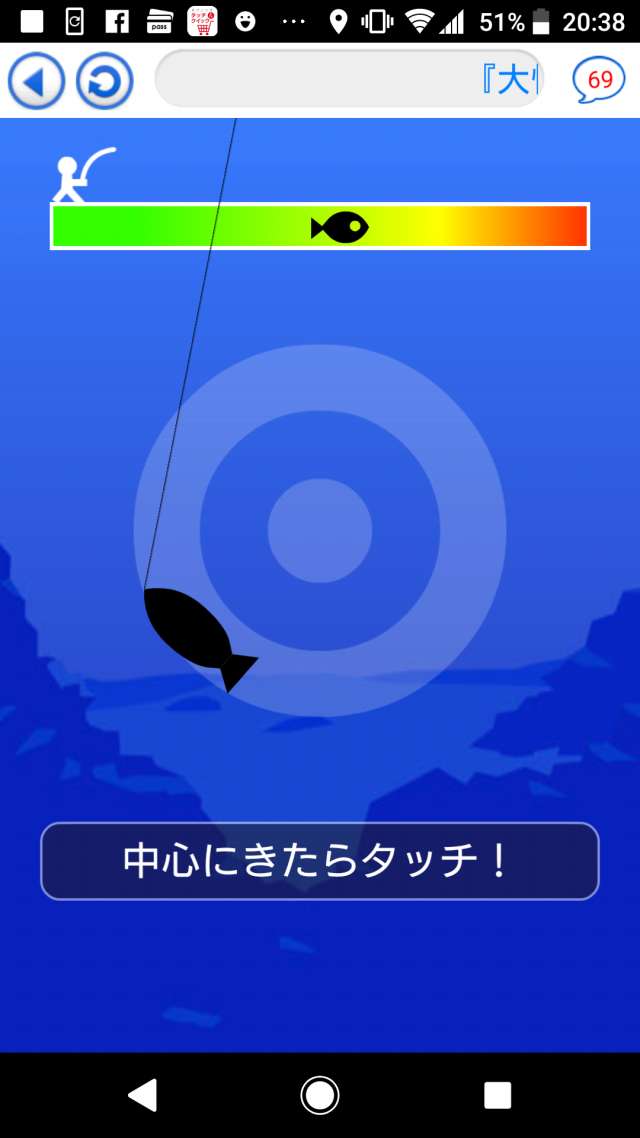The image size is (640, 1138).
Task: Reload the page with the refresh icon
Action: [x=104, y=81]
